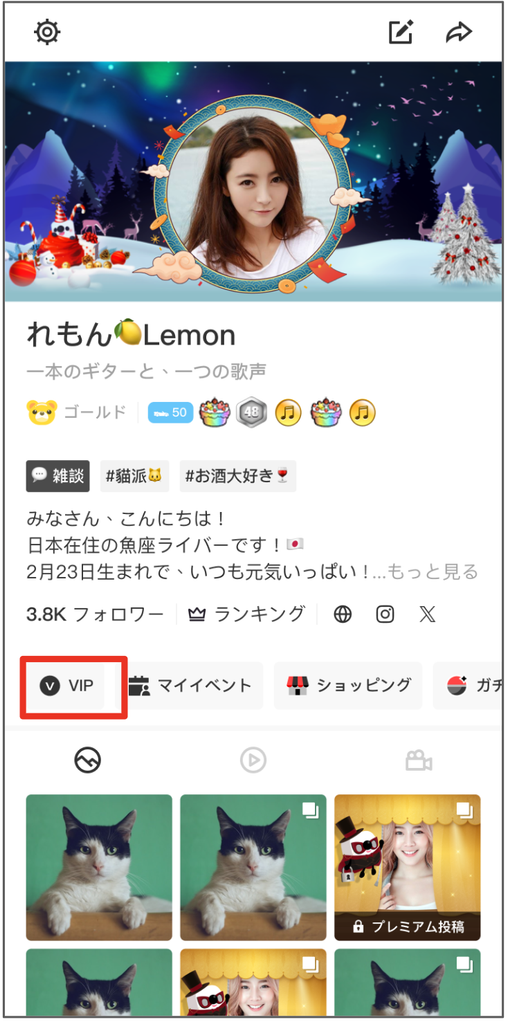Tap the #お酒大好き hashtag chip
The height and width of the screenshot is (1024, 508).
[238, 475]
